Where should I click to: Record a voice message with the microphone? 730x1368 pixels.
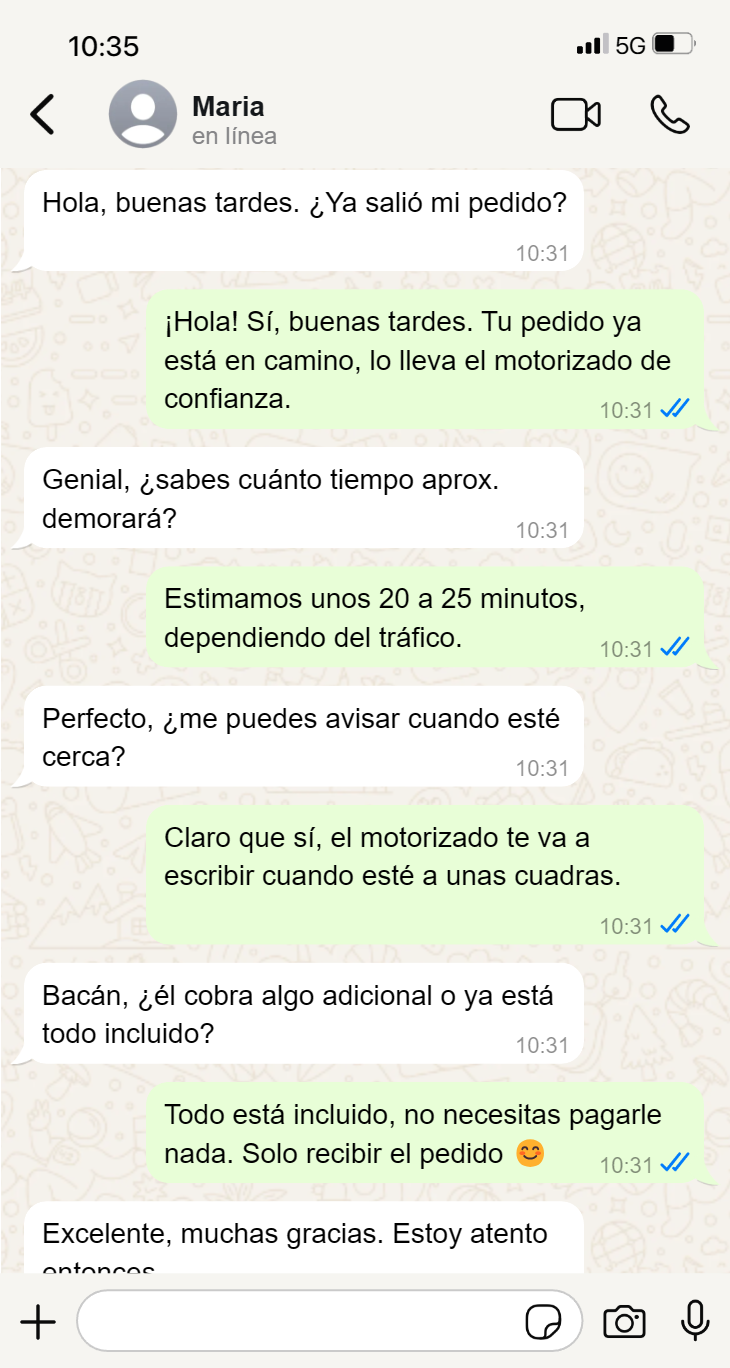pos(695,1322)
